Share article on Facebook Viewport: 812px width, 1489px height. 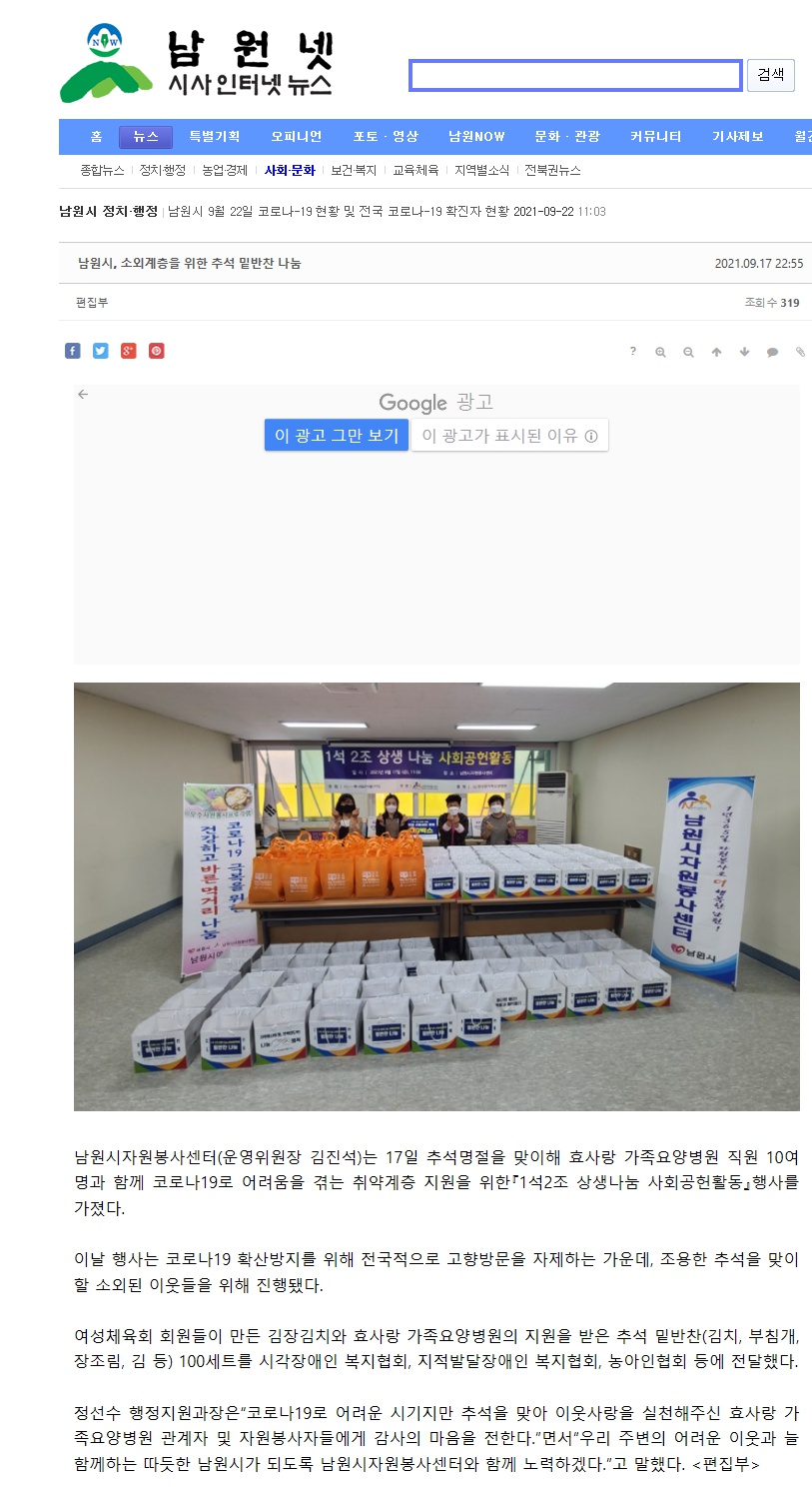(73, 351)
